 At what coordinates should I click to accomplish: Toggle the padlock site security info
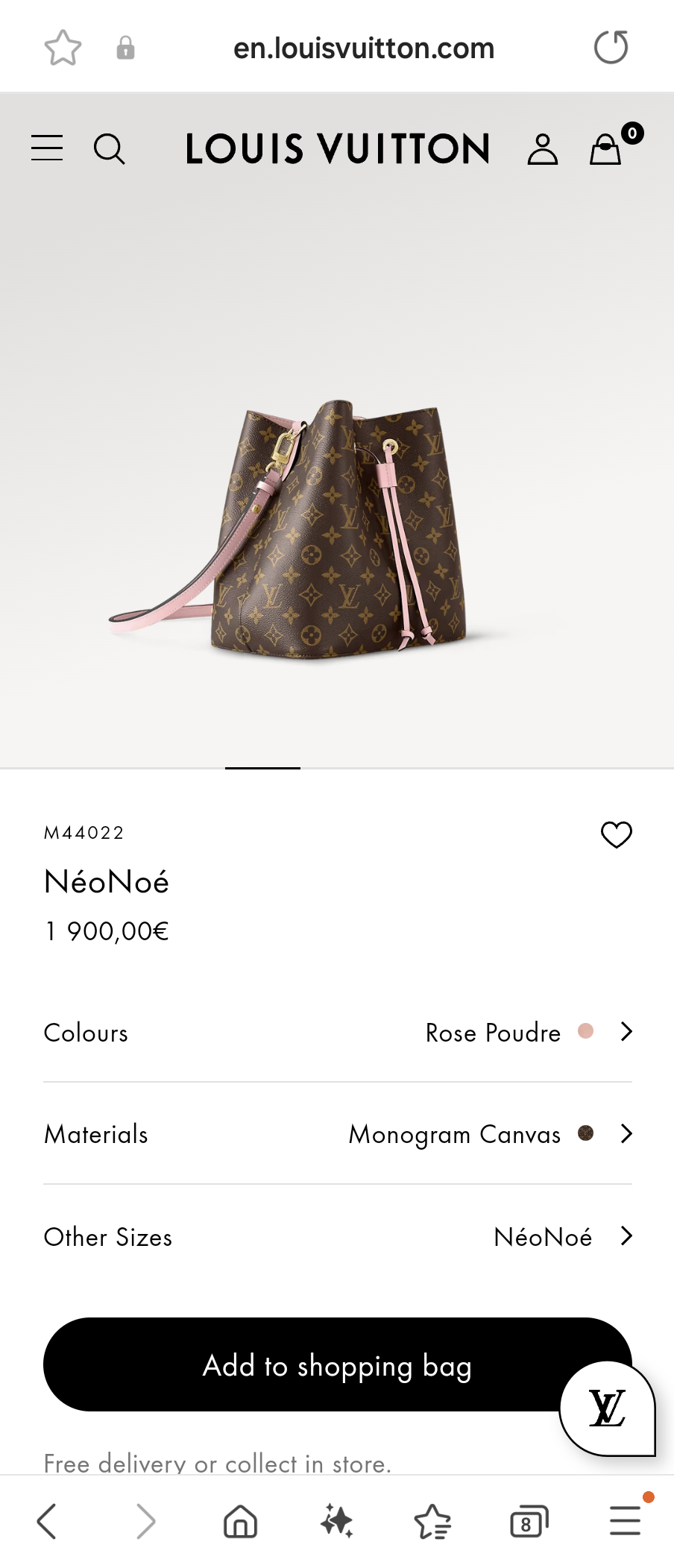(x=125, y=46)
